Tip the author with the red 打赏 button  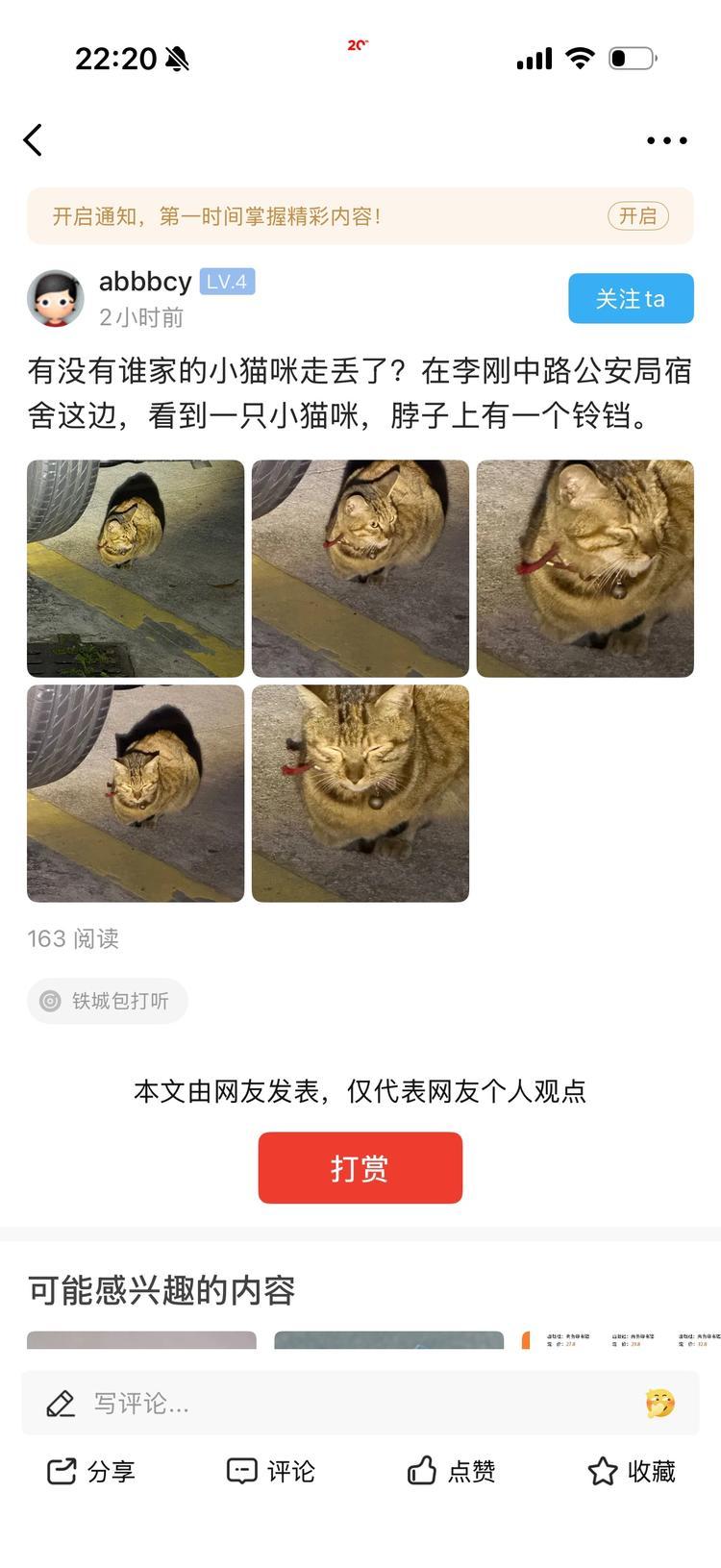360,1168
